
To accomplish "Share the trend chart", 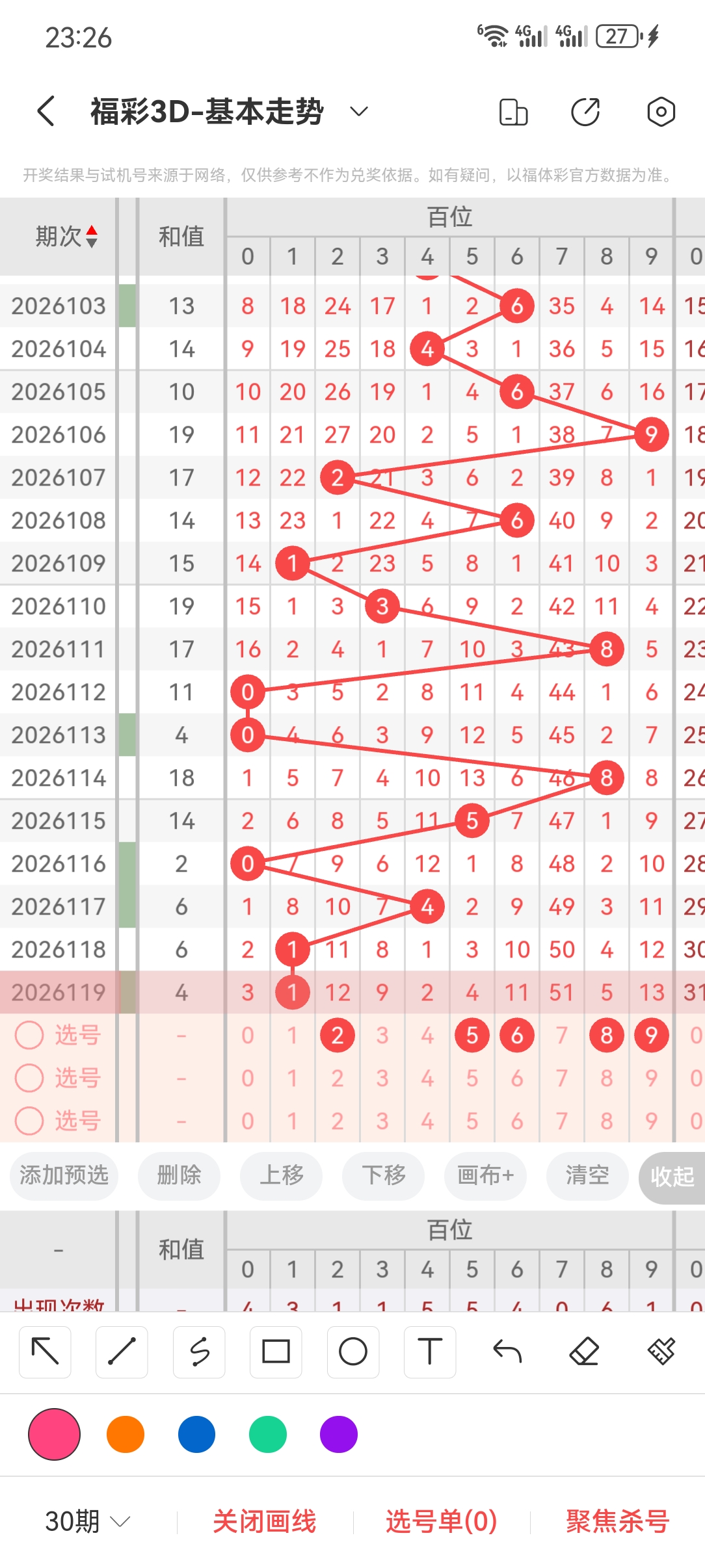I will click(x=585, y=111).
